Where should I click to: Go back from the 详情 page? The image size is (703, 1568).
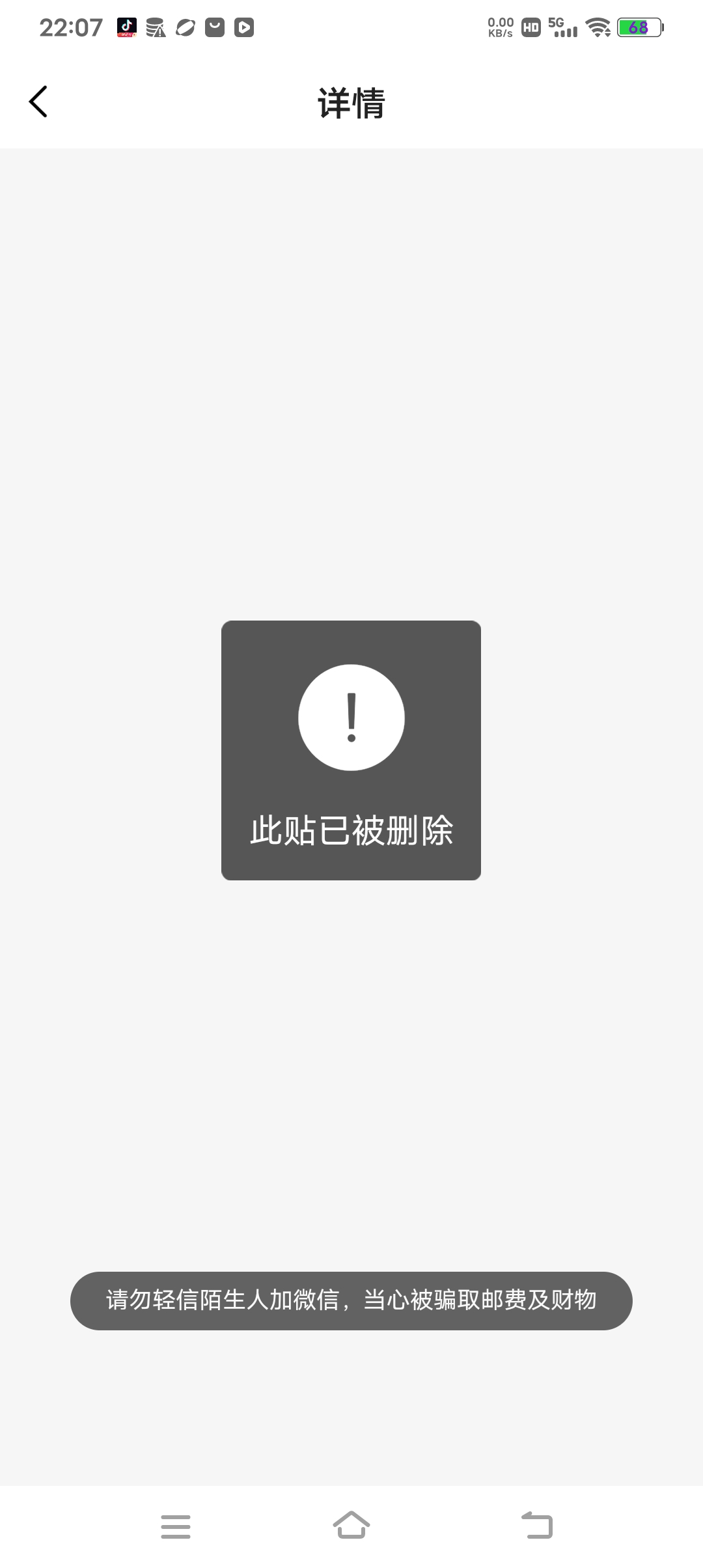coord(38,102)
